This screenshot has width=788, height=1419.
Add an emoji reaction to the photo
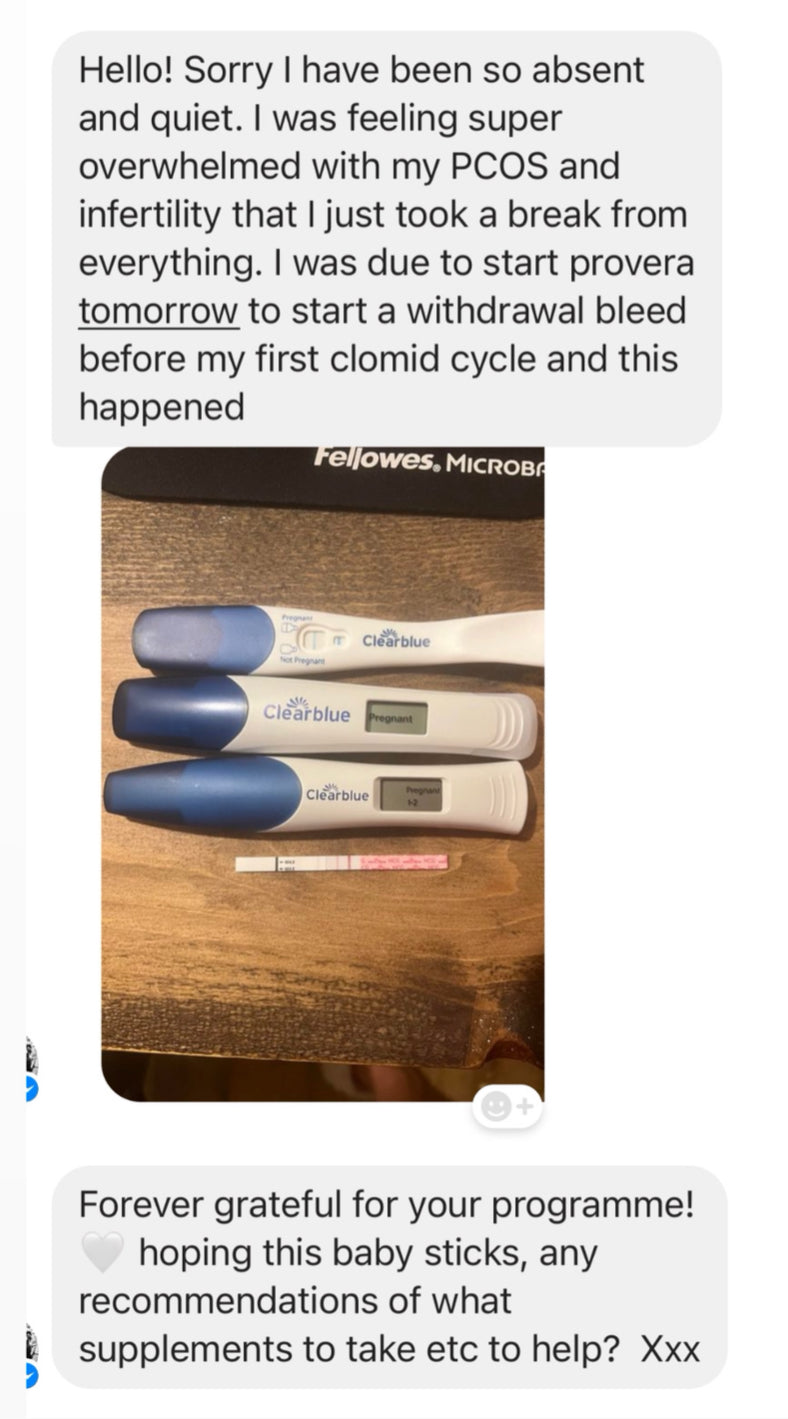[507, 1107]
